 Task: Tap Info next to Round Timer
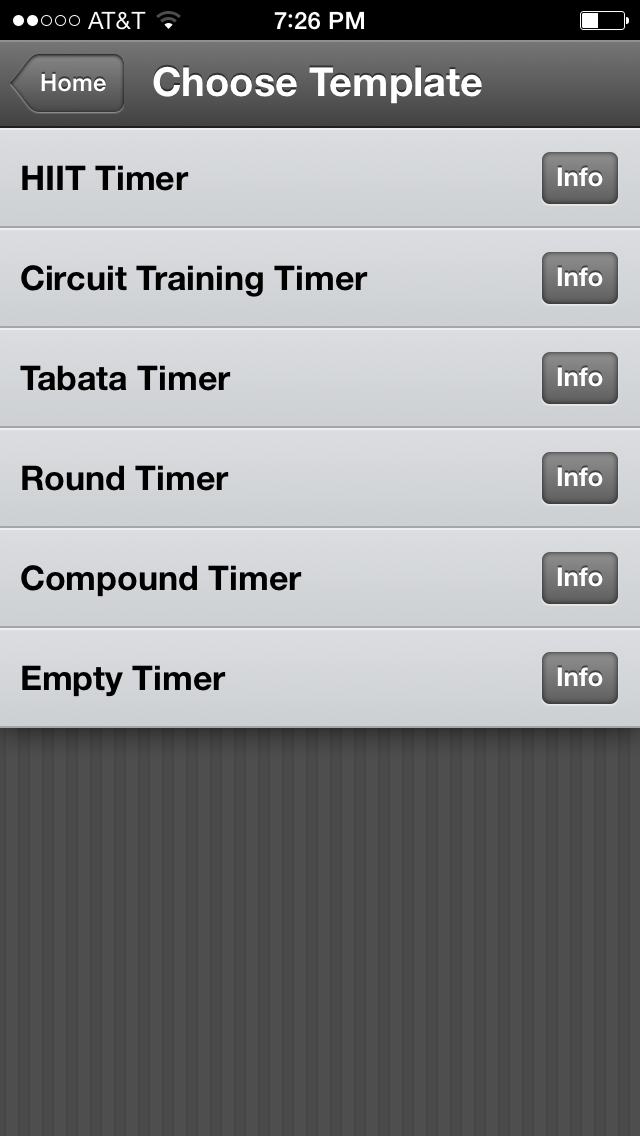[579, 478]
